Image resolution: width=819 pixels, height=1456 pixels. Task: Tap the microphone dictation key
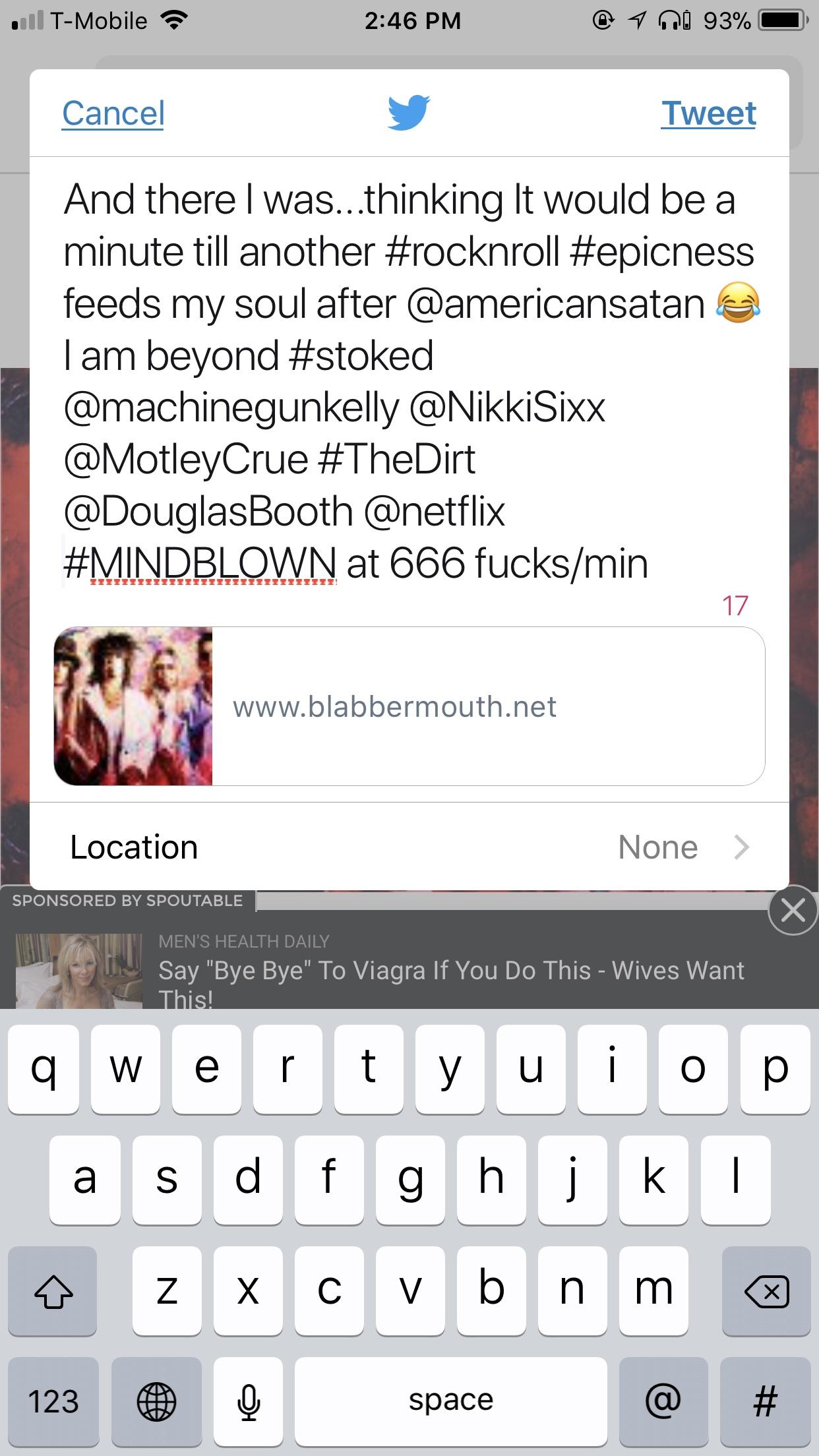click(x=249, y=1401)
